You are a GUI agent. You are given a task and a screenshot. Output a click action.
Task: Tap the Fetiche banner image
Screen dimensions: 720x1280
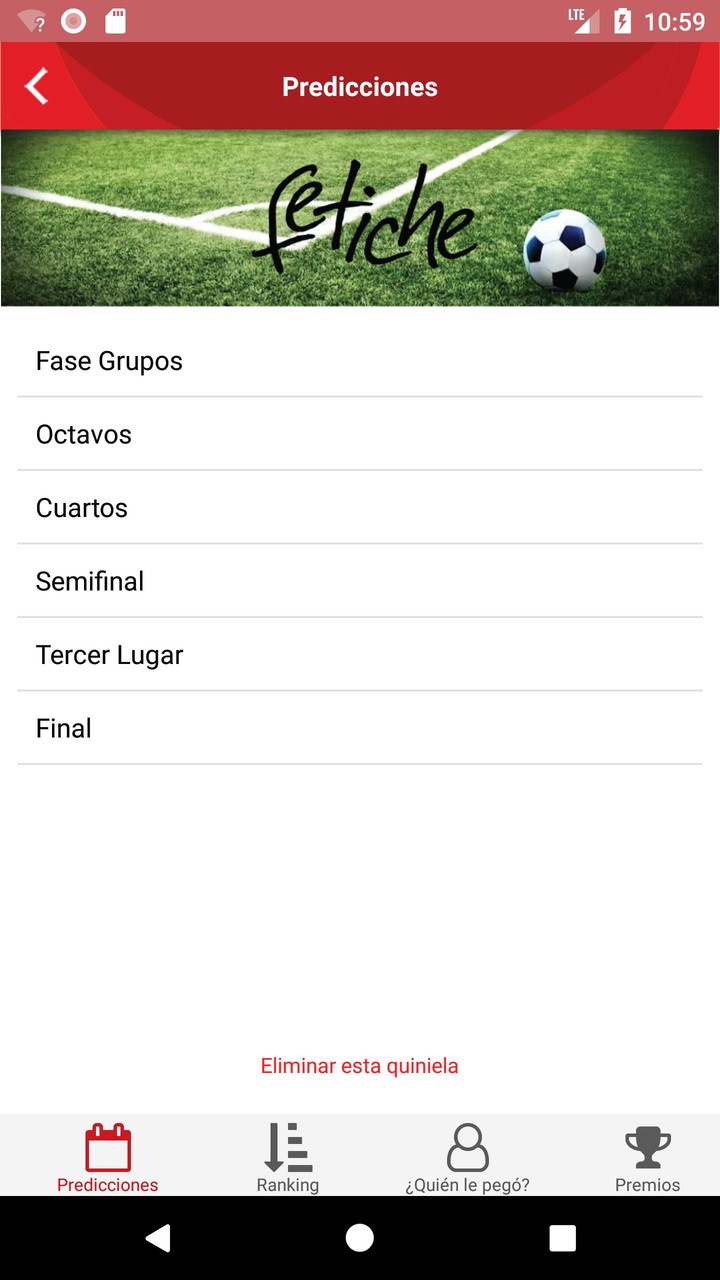(x=360, y=216)
